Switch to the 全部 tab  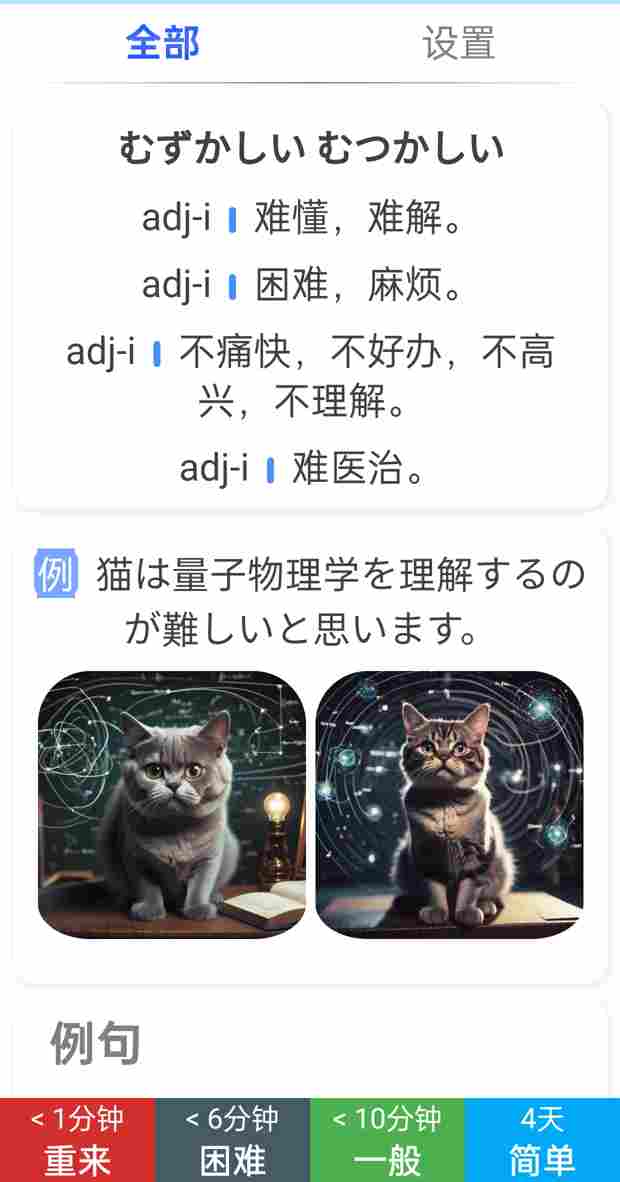click(x=162, y=43)
